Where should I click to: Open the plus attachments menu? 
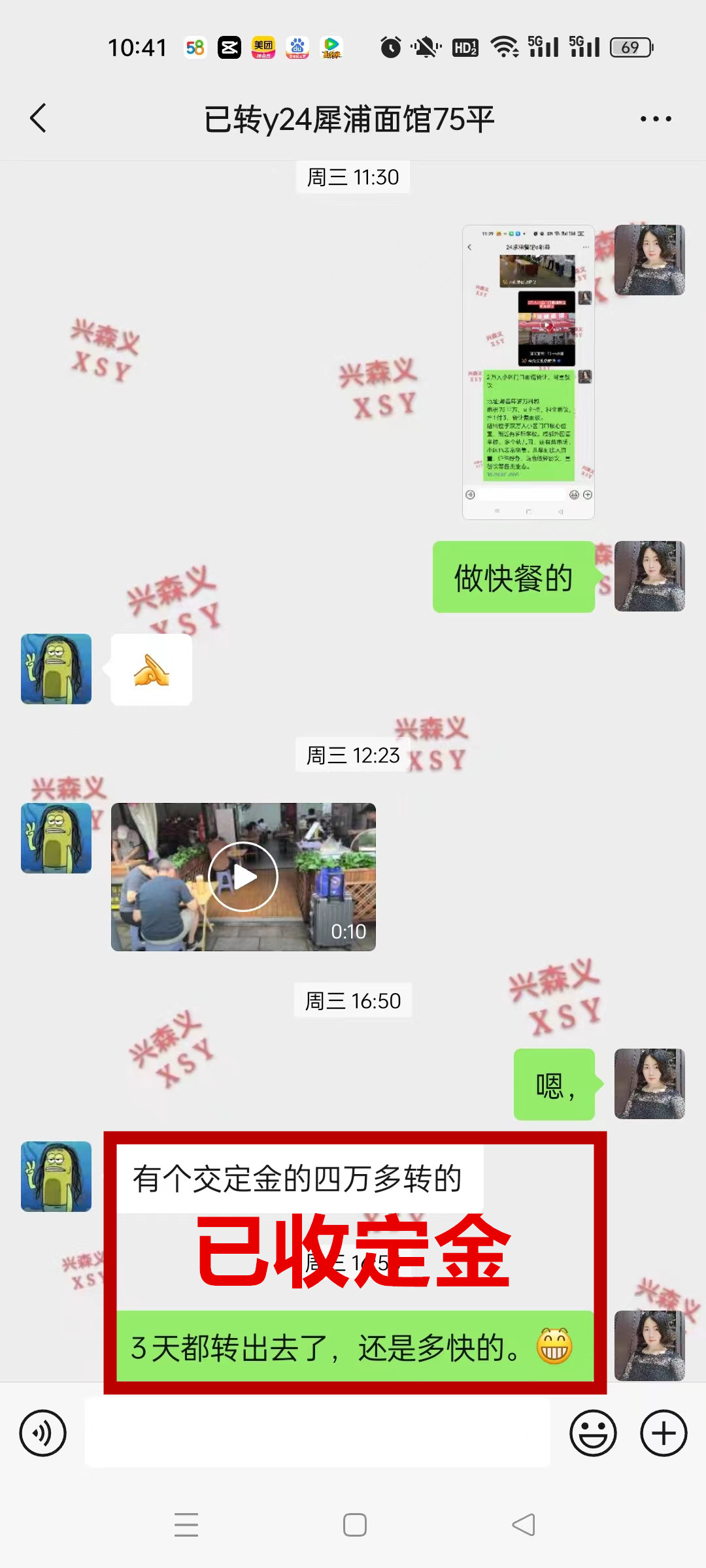click(663, 1433)
